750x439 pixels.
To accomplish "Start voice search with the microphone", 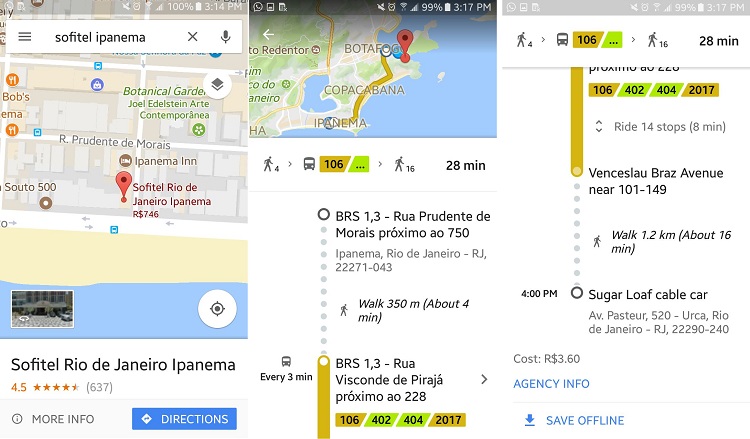I will click(225, 37).
